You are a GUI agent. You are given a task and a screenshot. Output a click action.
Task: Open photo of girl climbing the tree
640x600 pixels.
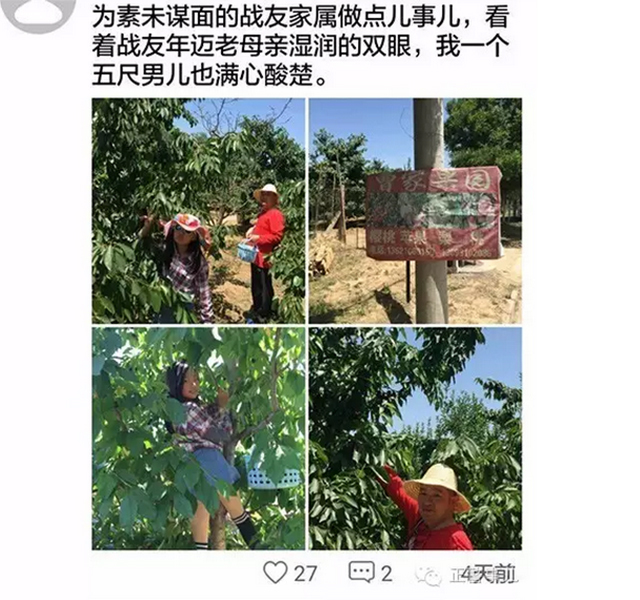point(198,438)
